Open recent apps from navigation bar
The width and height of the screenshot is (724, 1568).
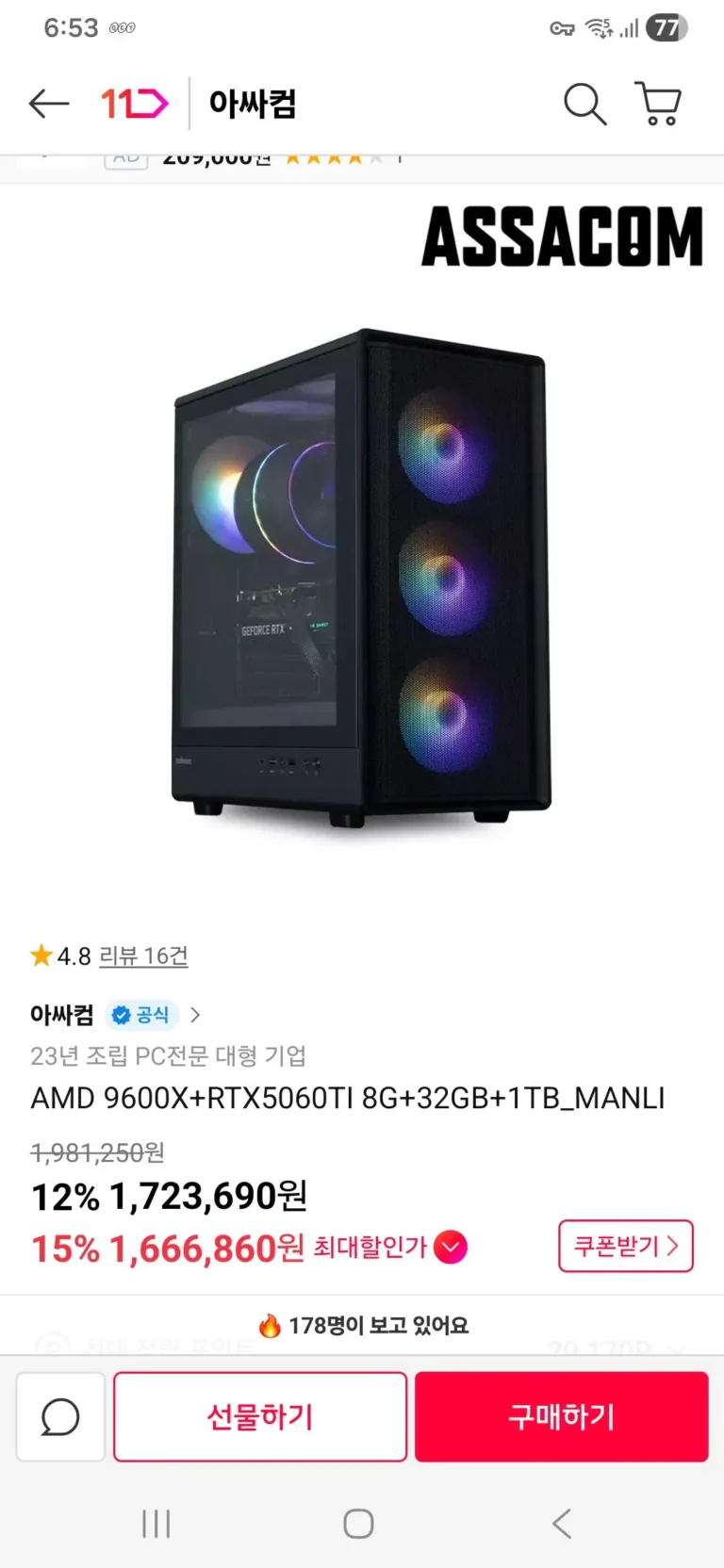pyautogui.click(x=156, y=1524)
